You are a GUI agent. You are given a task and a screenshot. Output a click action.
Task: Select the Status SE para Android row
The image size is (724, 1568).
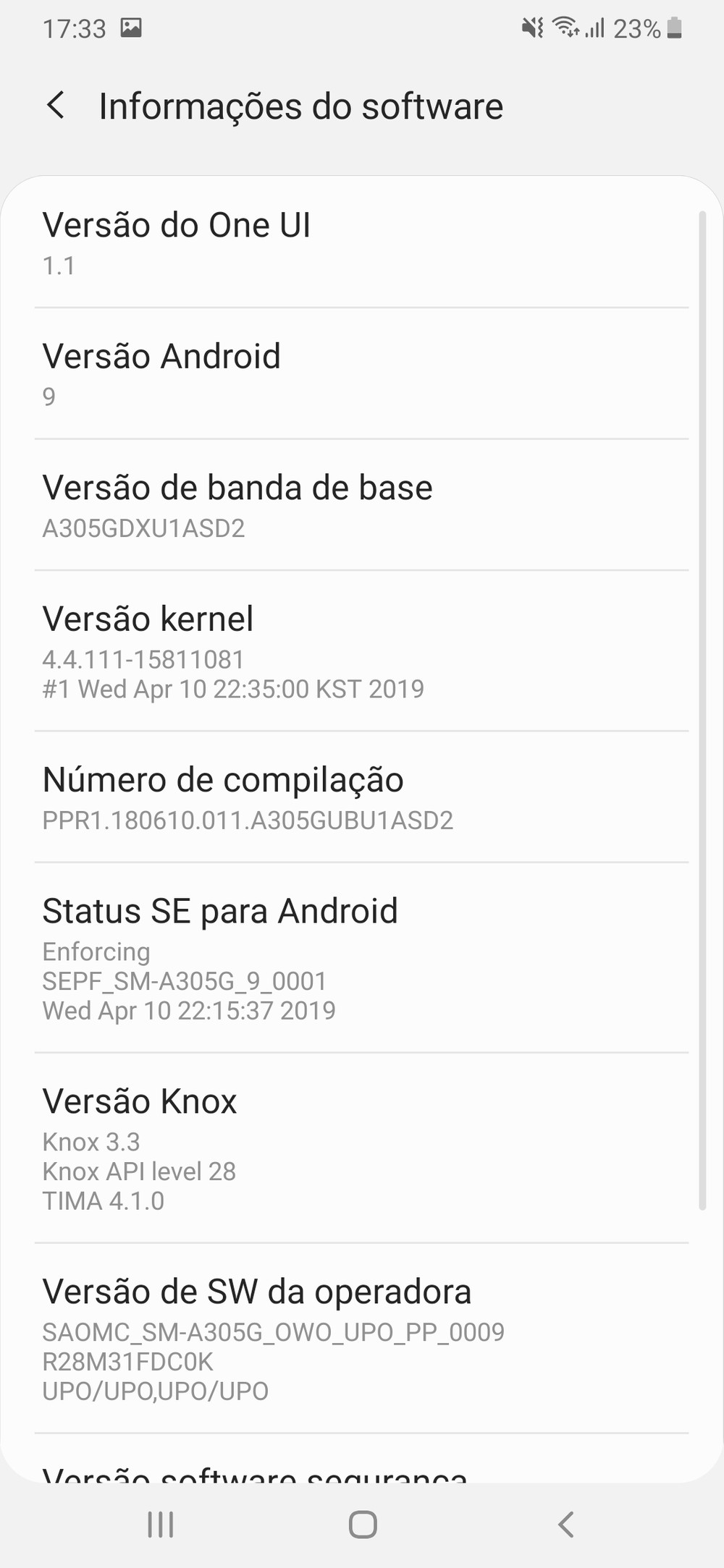tap(362, 958)
